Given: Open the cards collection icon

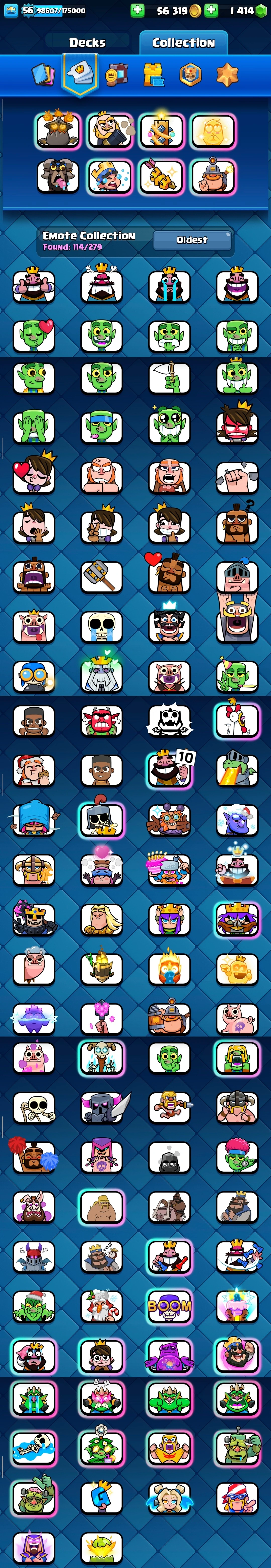Looking at the screenshot, I should coord(43,75).
